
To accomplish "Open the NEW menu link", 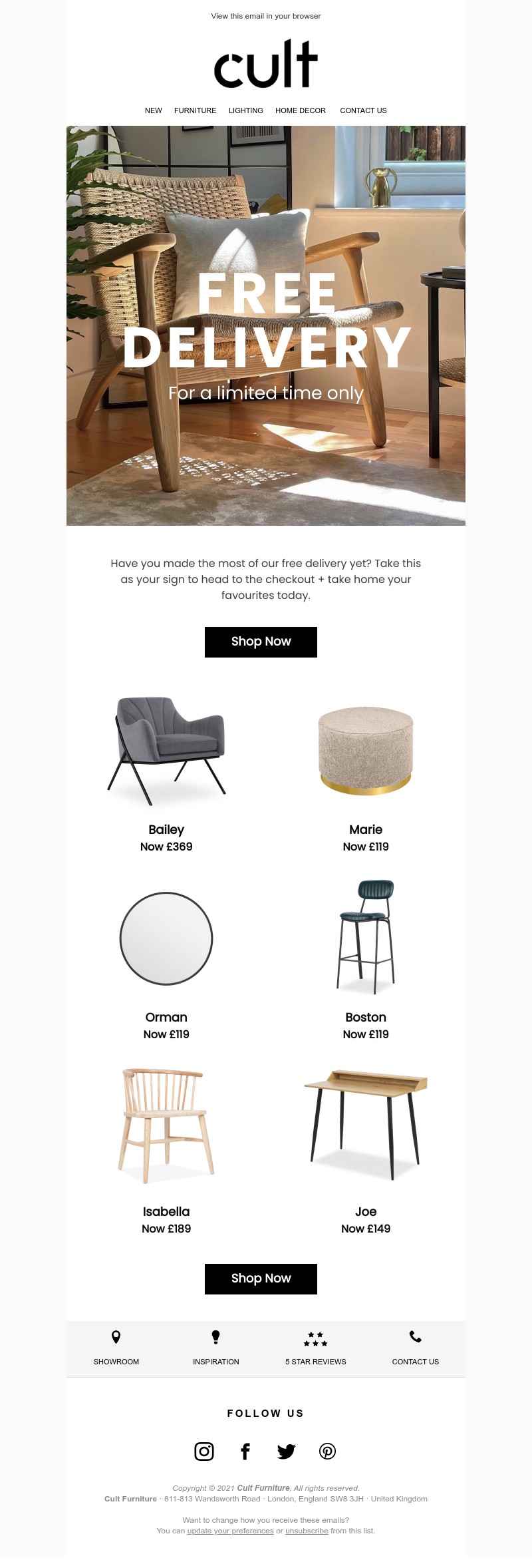I will [153, 110].
